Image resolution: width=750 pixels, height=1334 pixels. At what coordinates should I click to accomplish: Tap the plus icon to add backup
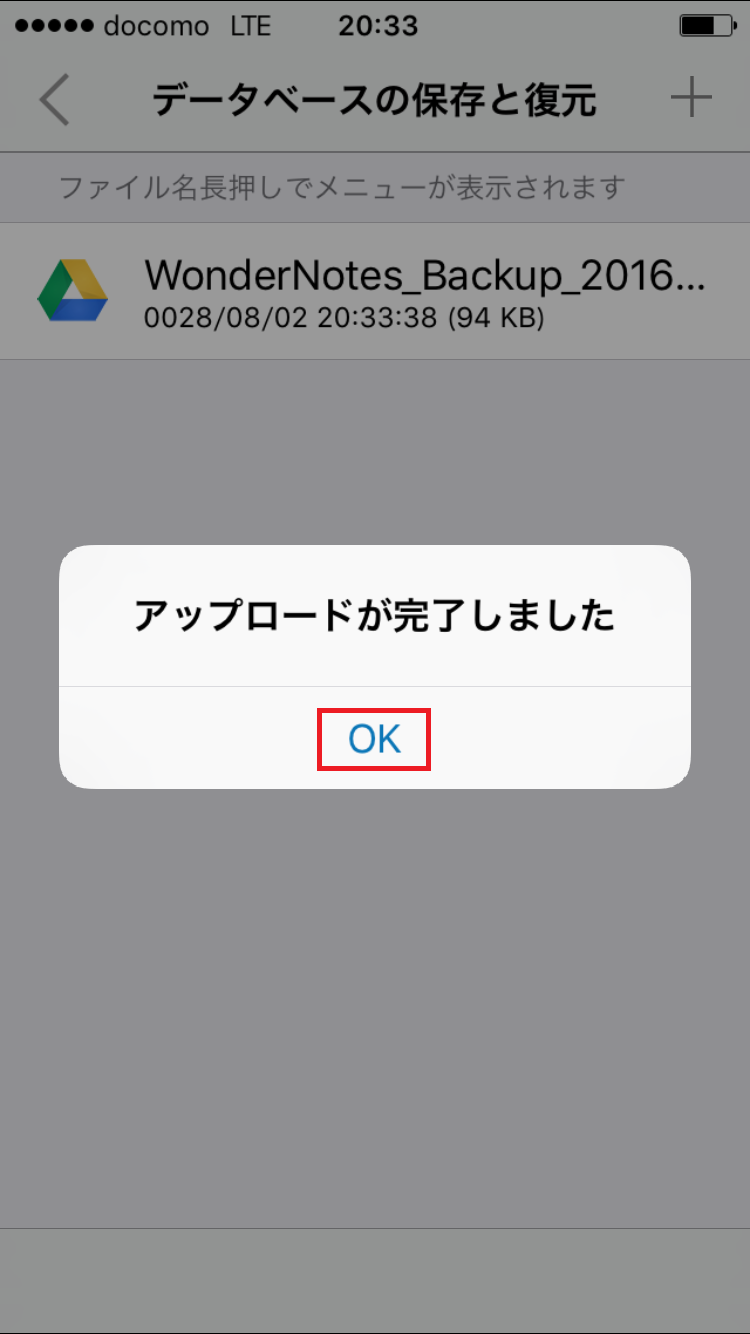tap(690, 98)
